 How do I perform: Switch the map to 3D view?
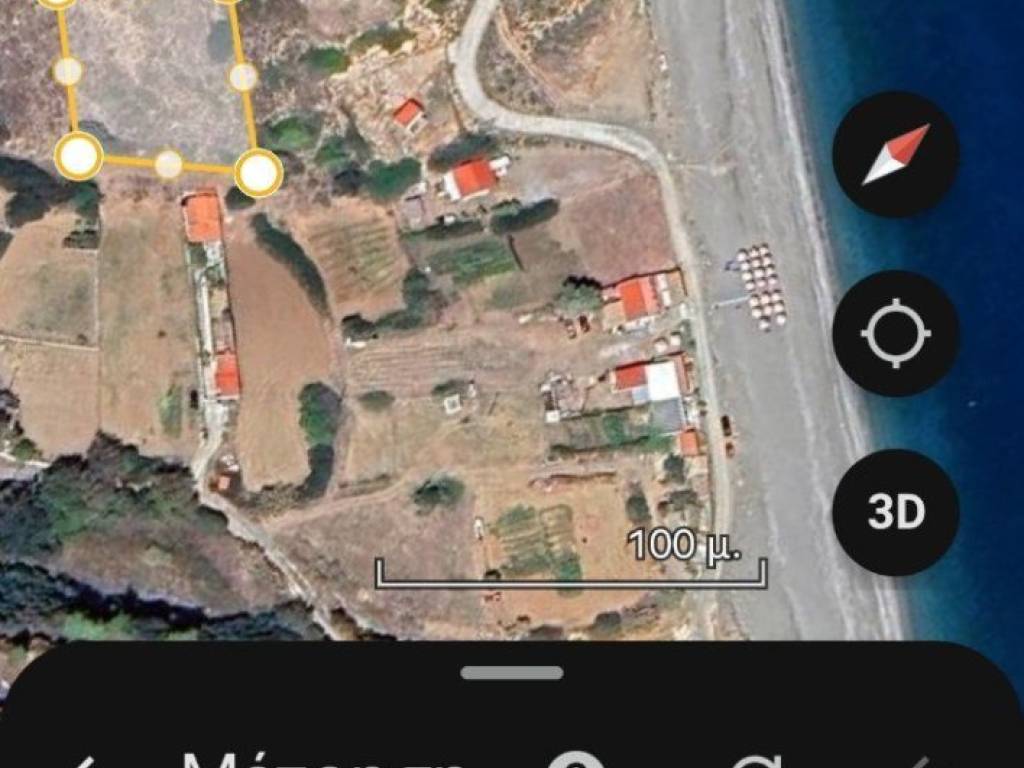pyautogui.click(x=895, y=512)
